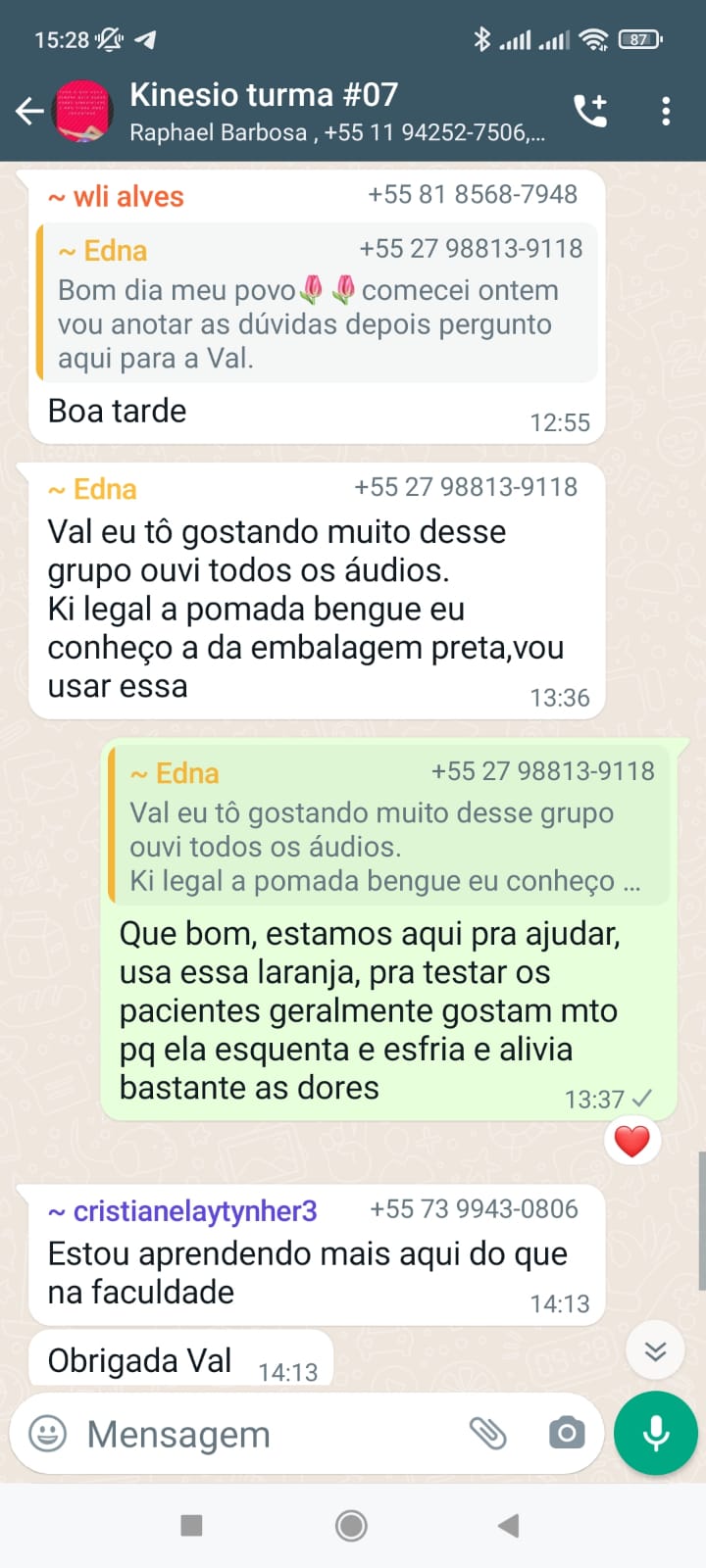
Task: Record a voice message
Action: tap(655, 1434)
